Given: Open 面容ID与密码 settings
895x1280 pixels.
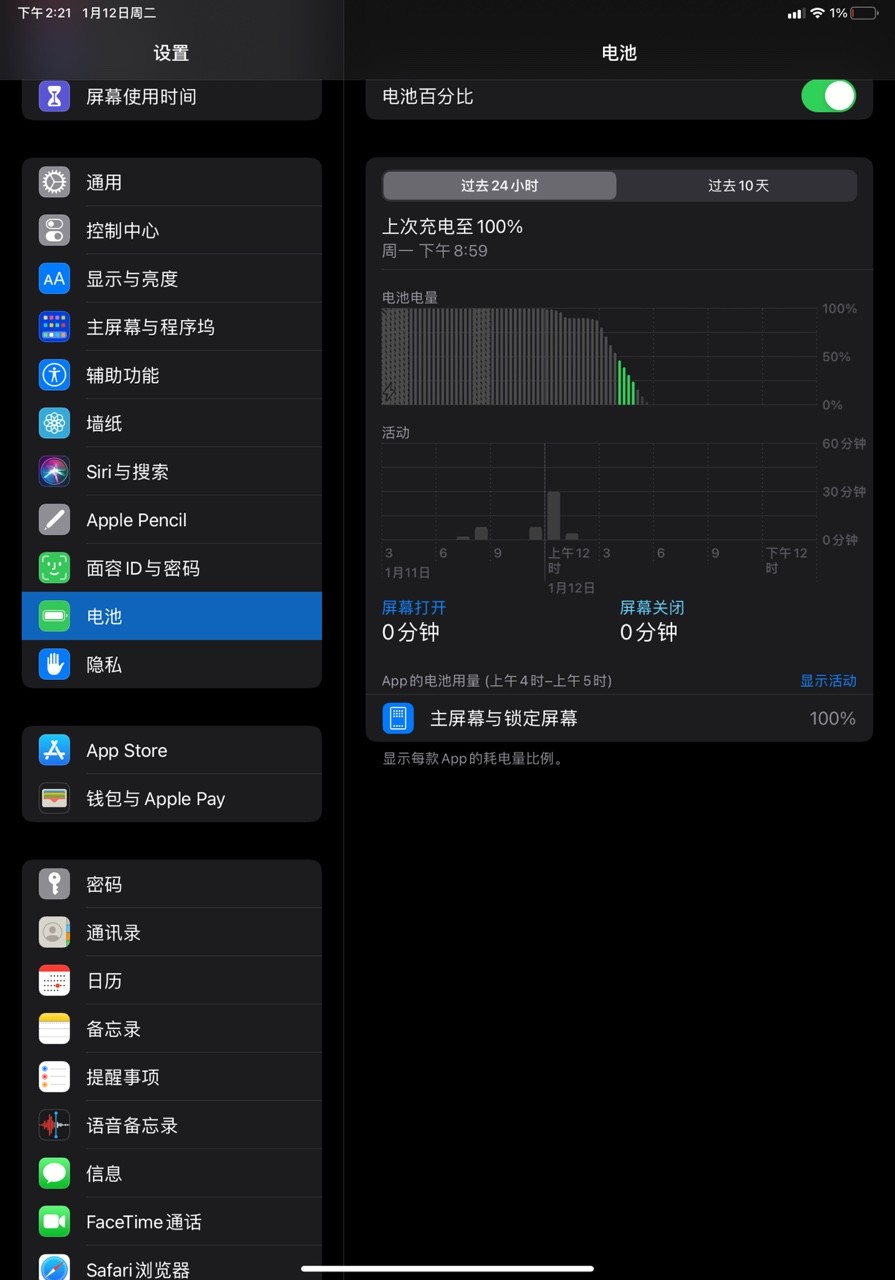Looking at the screenshot, I should coord(171,568).
